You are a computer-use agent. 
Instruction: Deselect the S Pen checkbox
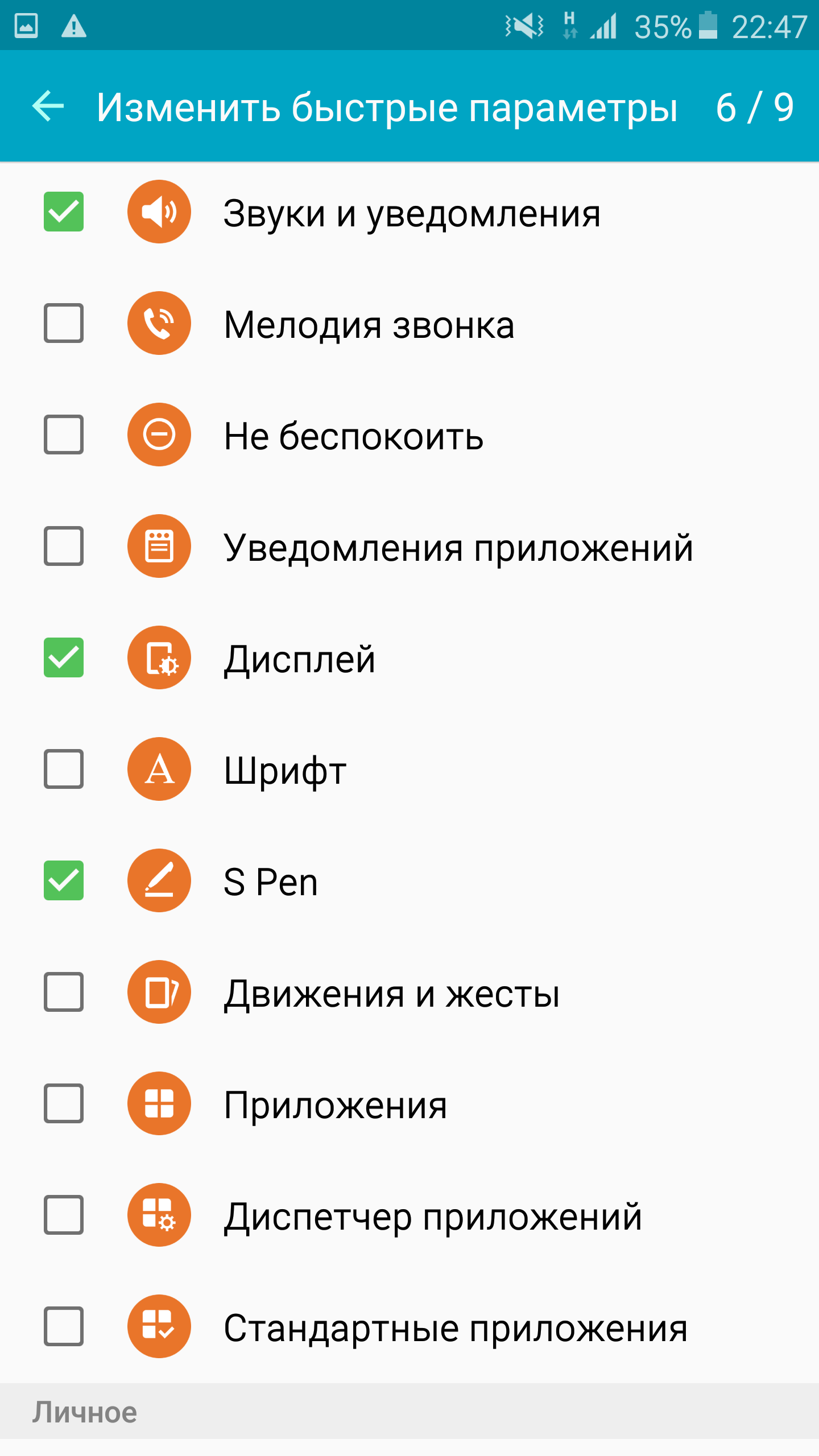click(x=64, y=880)
